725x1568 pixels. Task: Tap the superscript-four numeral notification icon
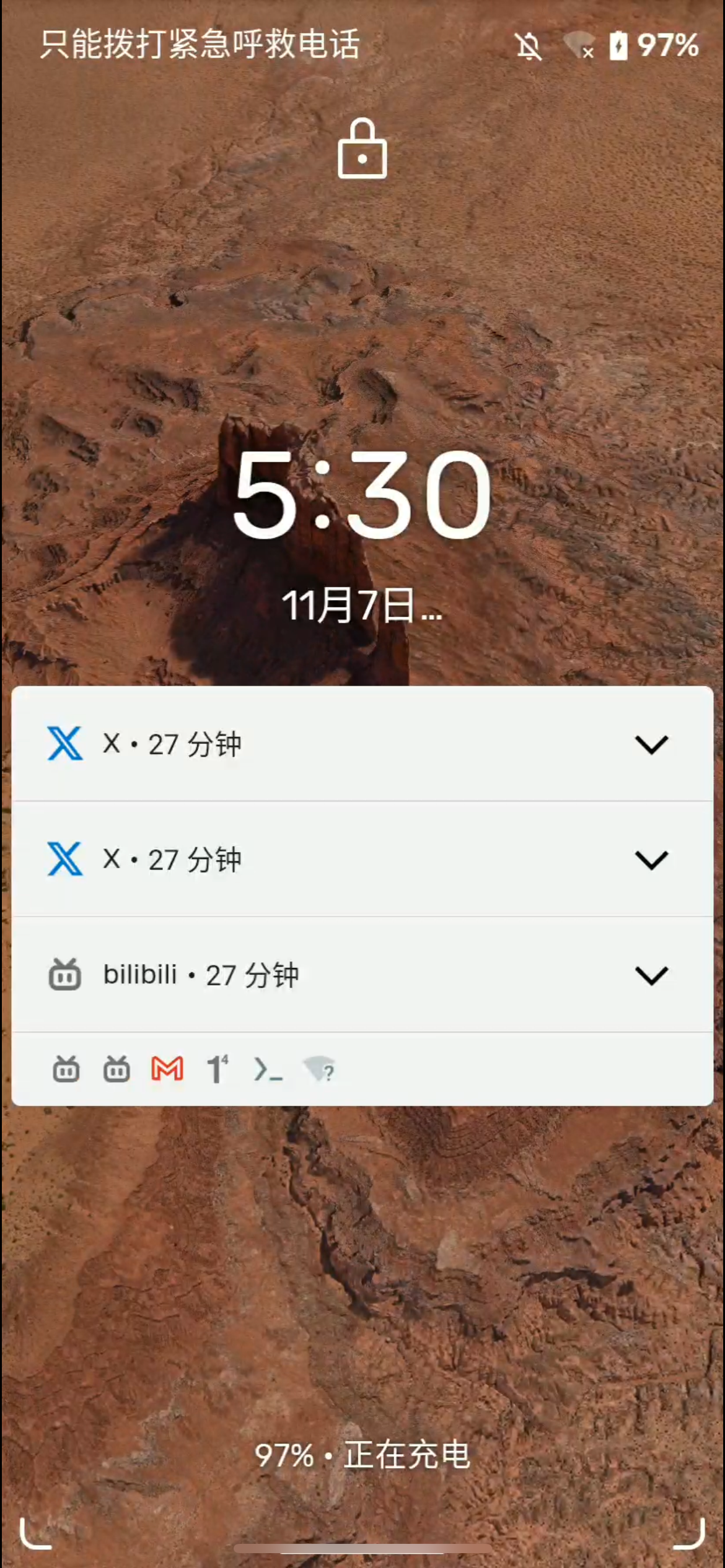point(217,1069)
